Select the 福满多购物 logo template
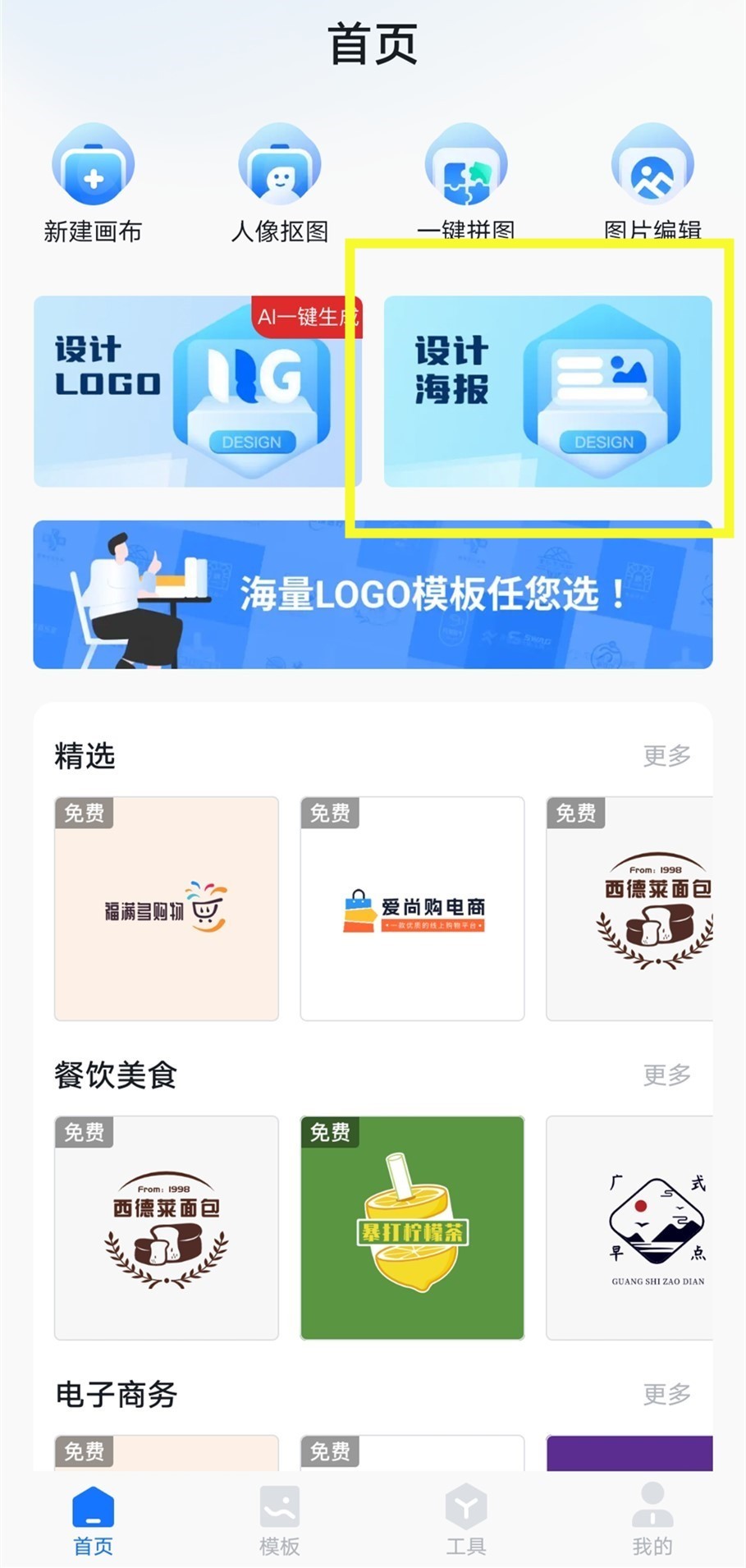The width and height of the screenshot is (746, 1568). point(166,908)
